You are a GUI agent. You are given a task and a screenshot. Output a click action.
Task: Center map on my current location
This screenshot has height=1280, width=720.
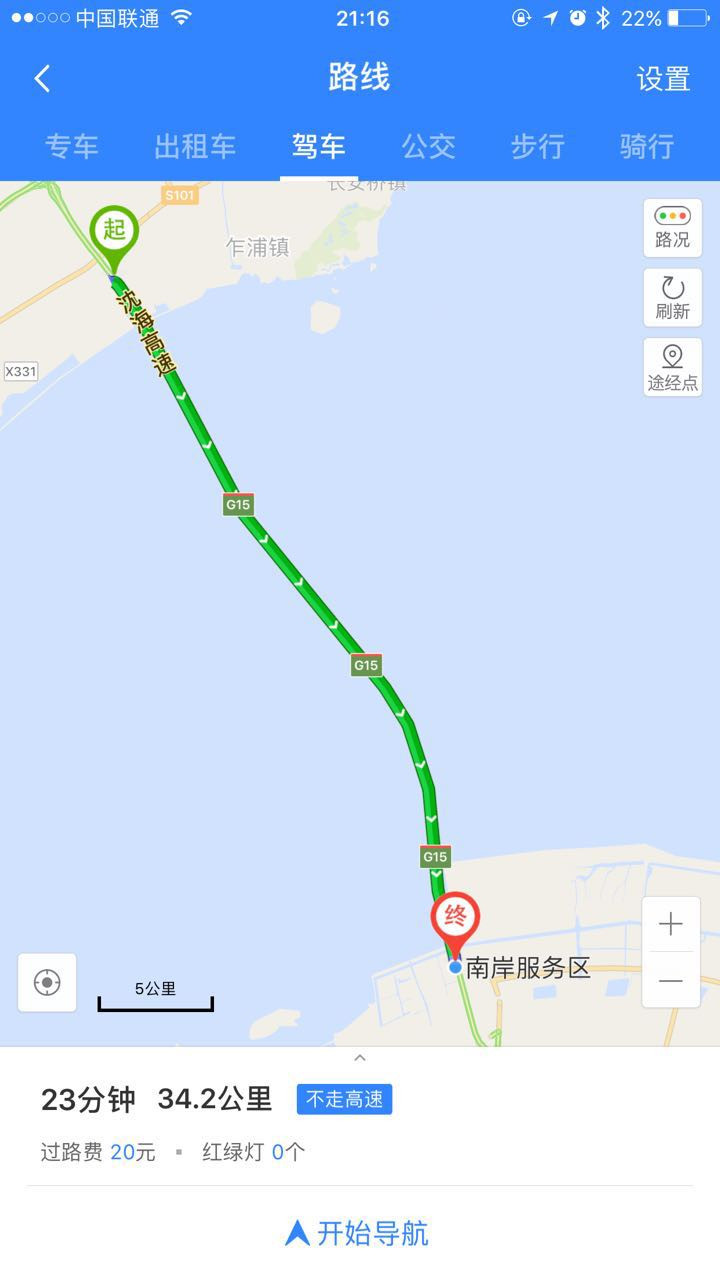(x=47, y=982)
